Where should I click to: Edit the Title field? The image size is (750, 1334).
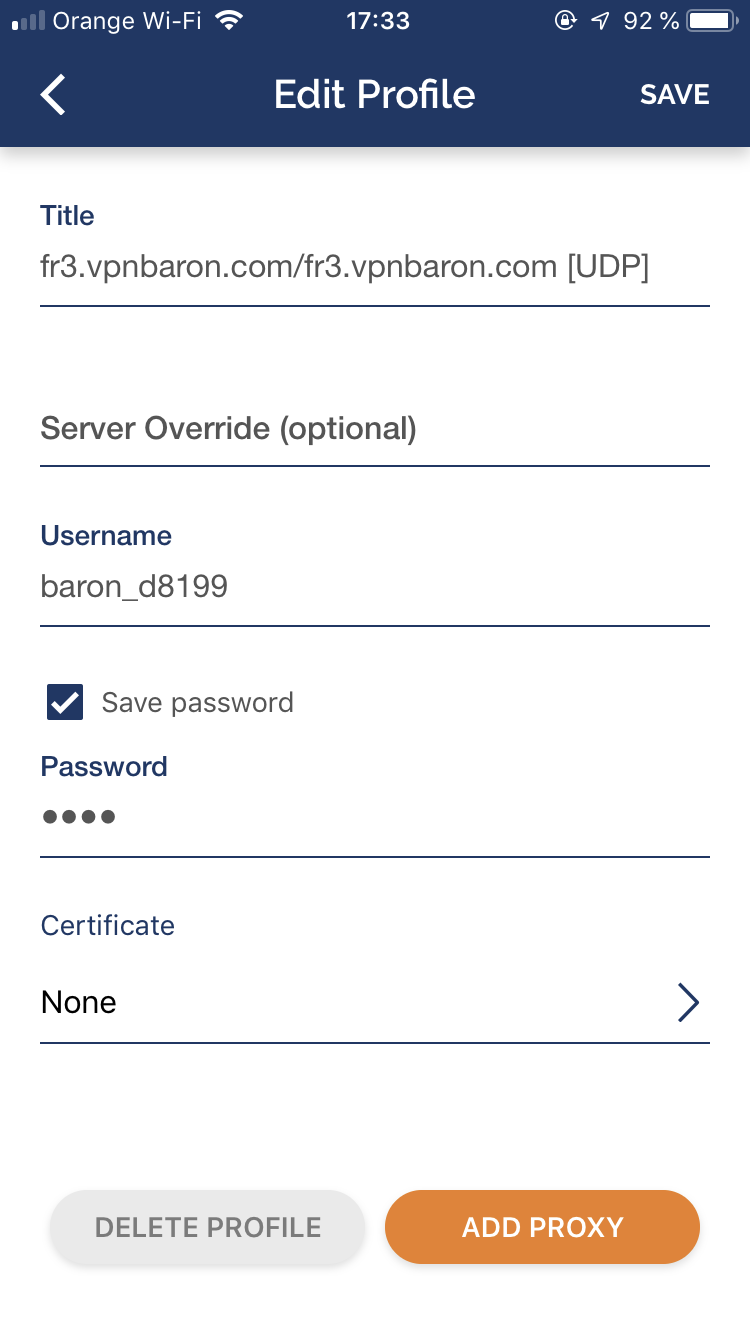pos(375,268)
